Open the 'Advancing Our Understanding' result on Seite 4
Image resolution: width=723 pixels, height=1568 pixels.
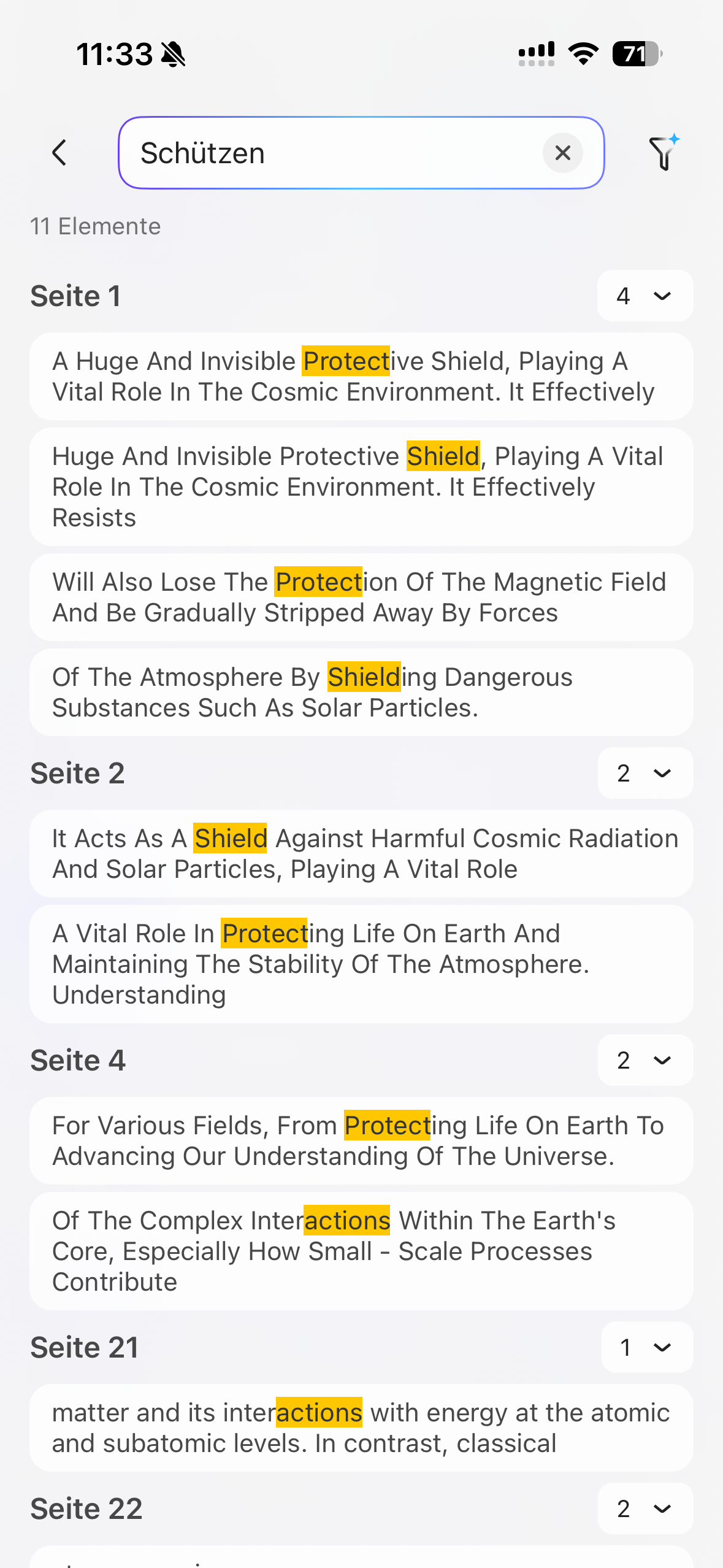361,1140
